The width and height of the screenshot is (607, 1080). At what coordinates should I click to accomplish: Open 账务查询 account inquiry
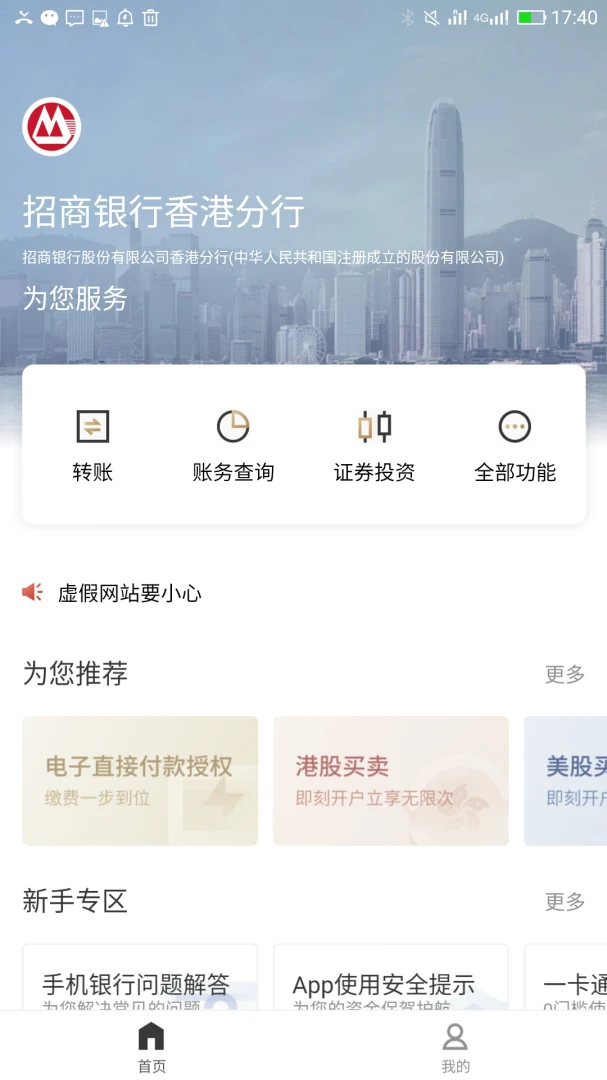[233, 445]
